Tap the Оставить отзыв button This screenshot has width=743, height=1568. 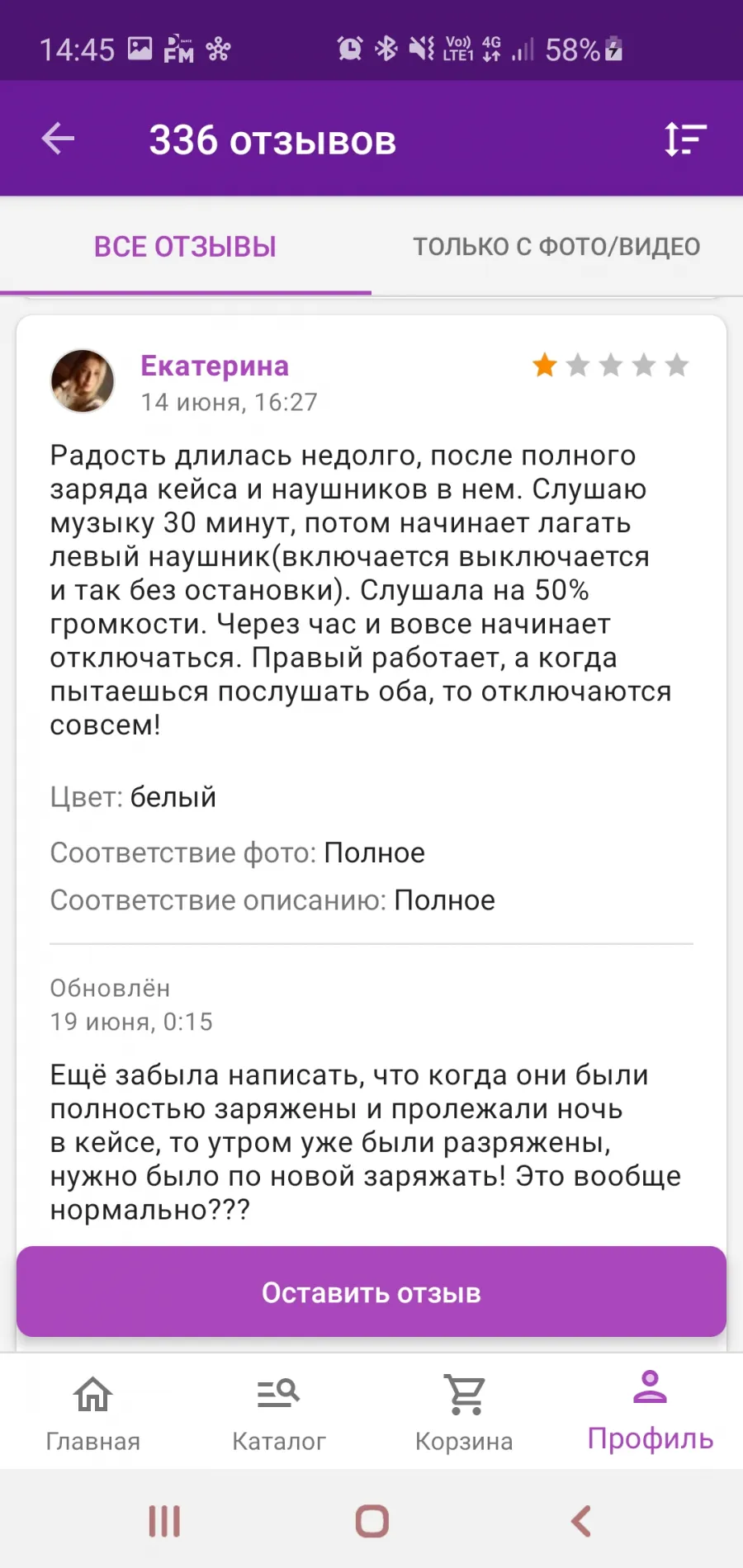click(x=371, y=1292)
